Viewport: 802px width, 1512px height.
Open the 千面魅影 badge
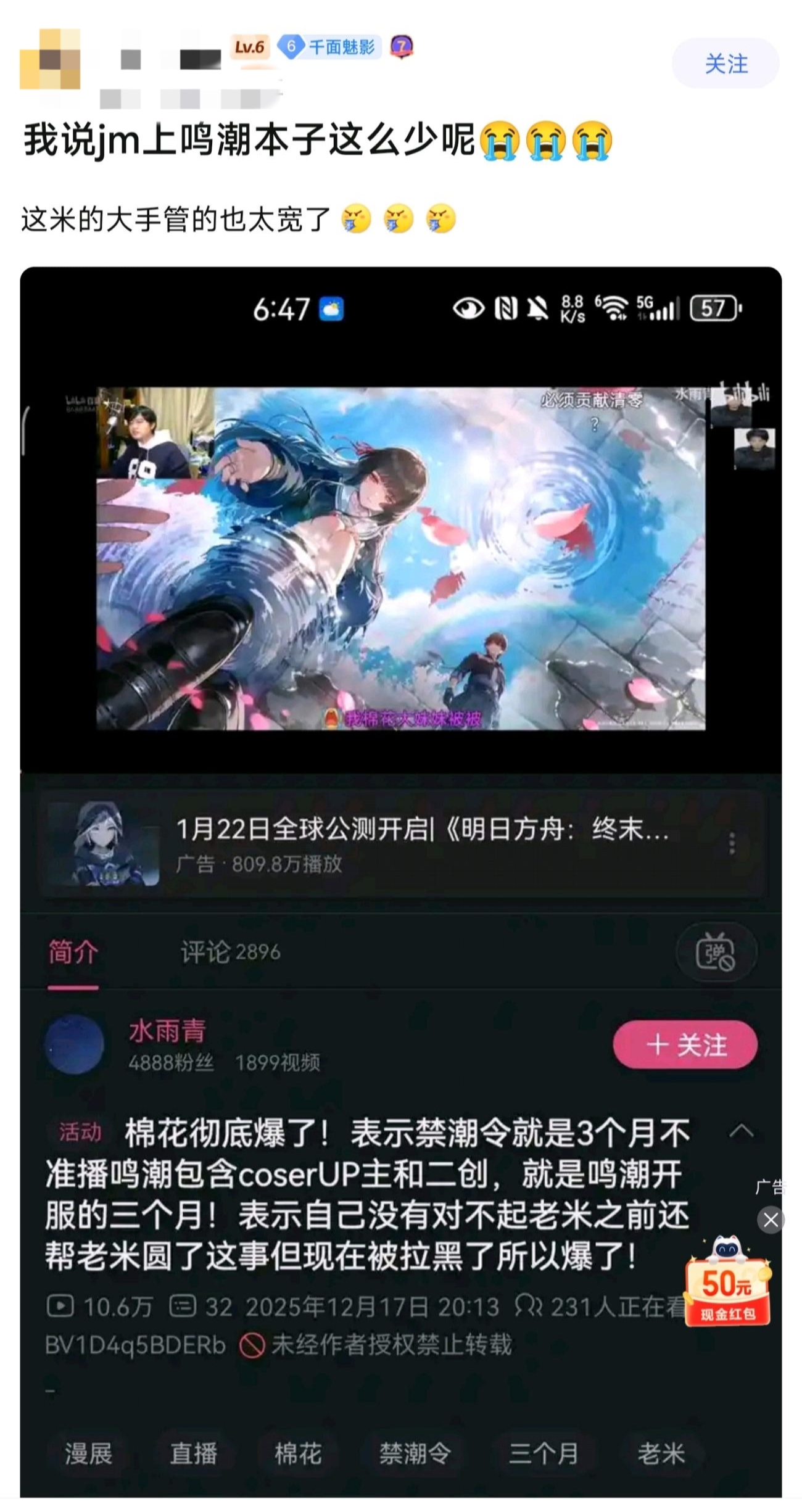[329, 47]
